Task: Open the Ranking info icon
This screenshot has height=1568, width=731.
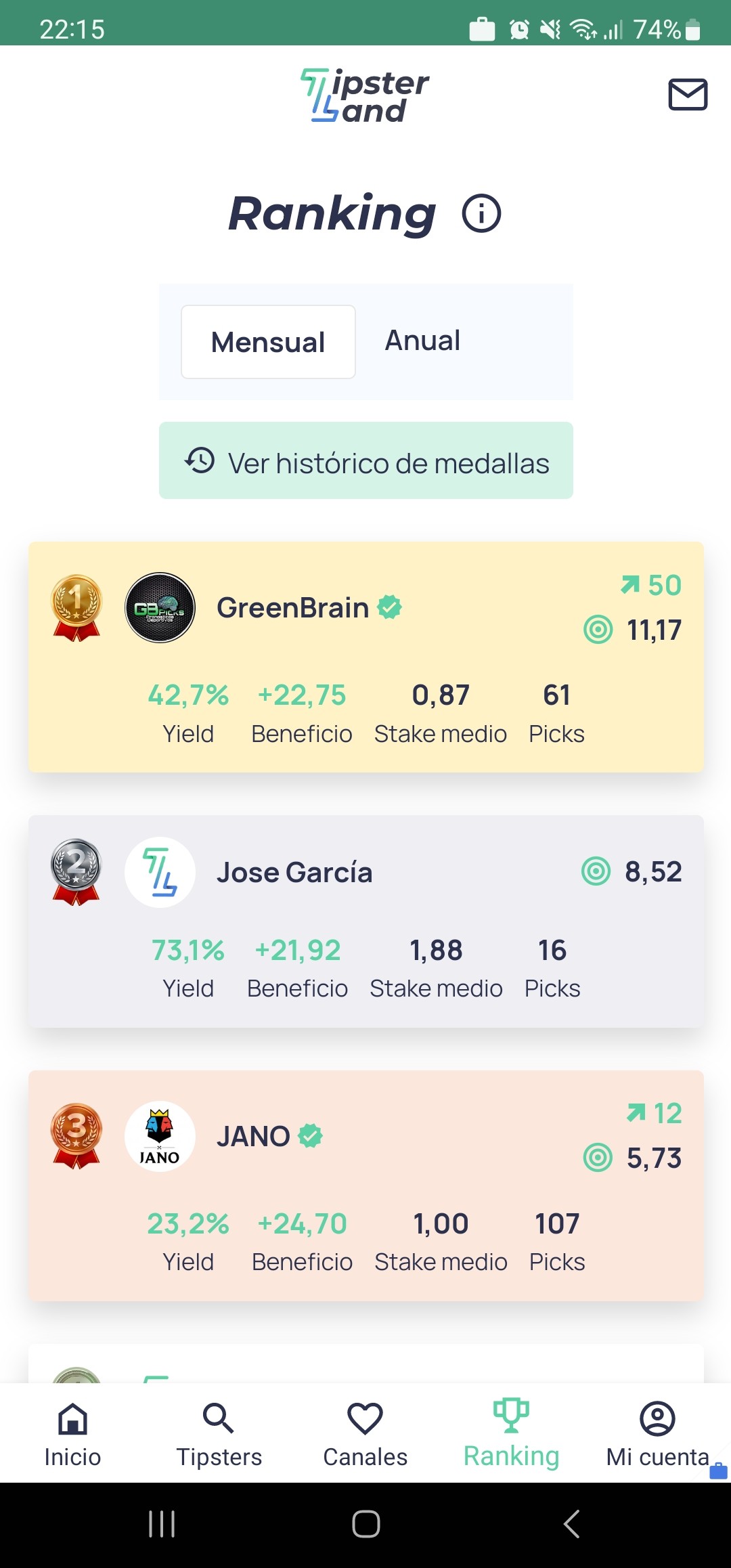Action: (481, 214)
